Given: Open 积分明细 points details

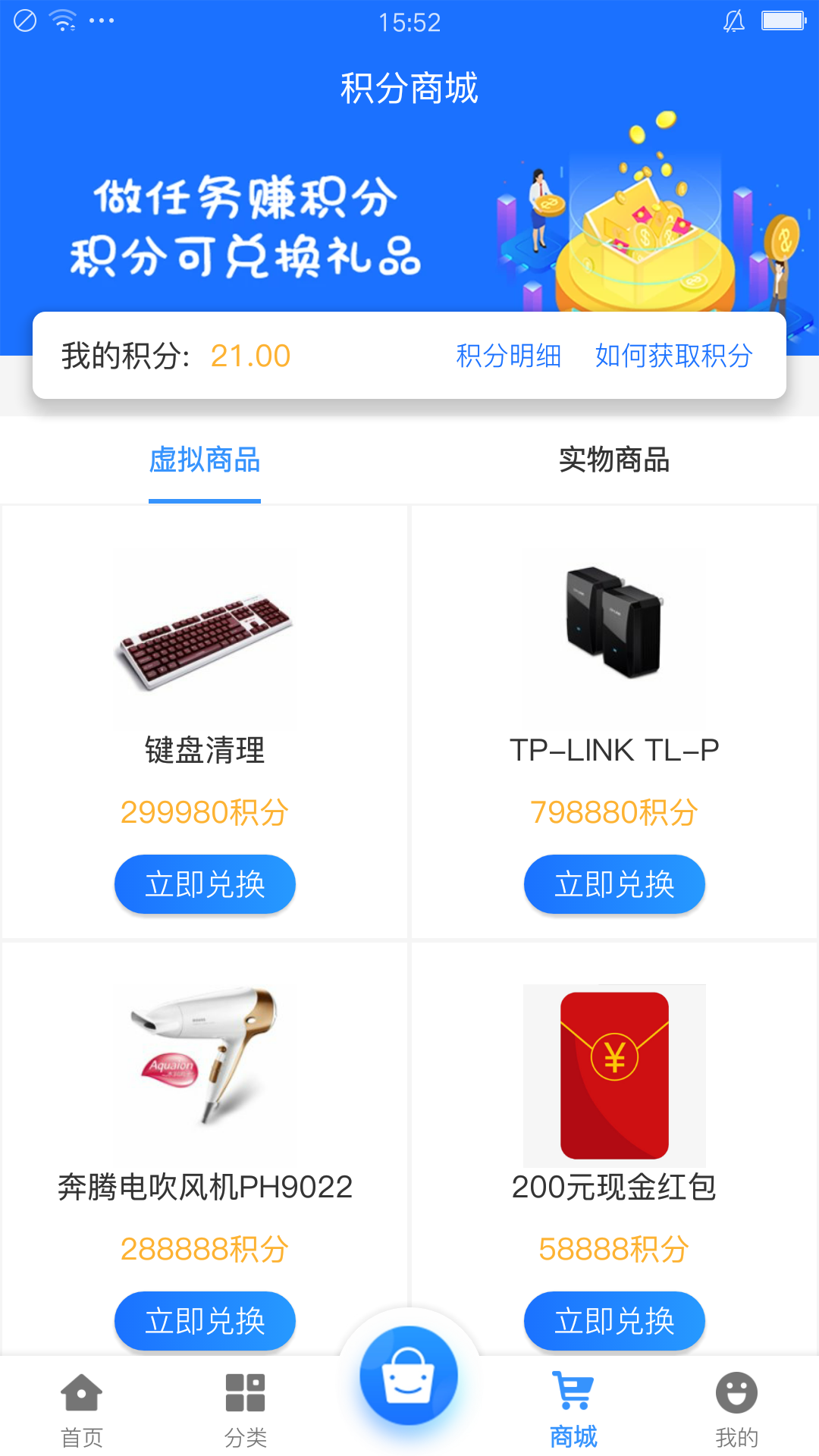Looking at the screenshot, I should (508, 356).
